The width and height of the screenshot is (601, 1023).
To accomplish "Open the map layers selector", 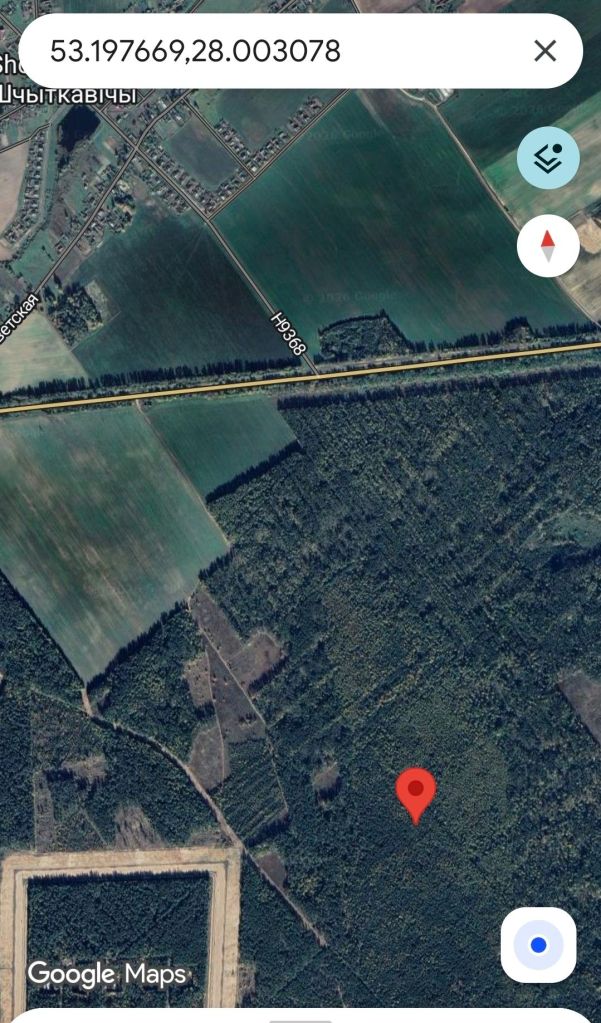I will point(548,158).
